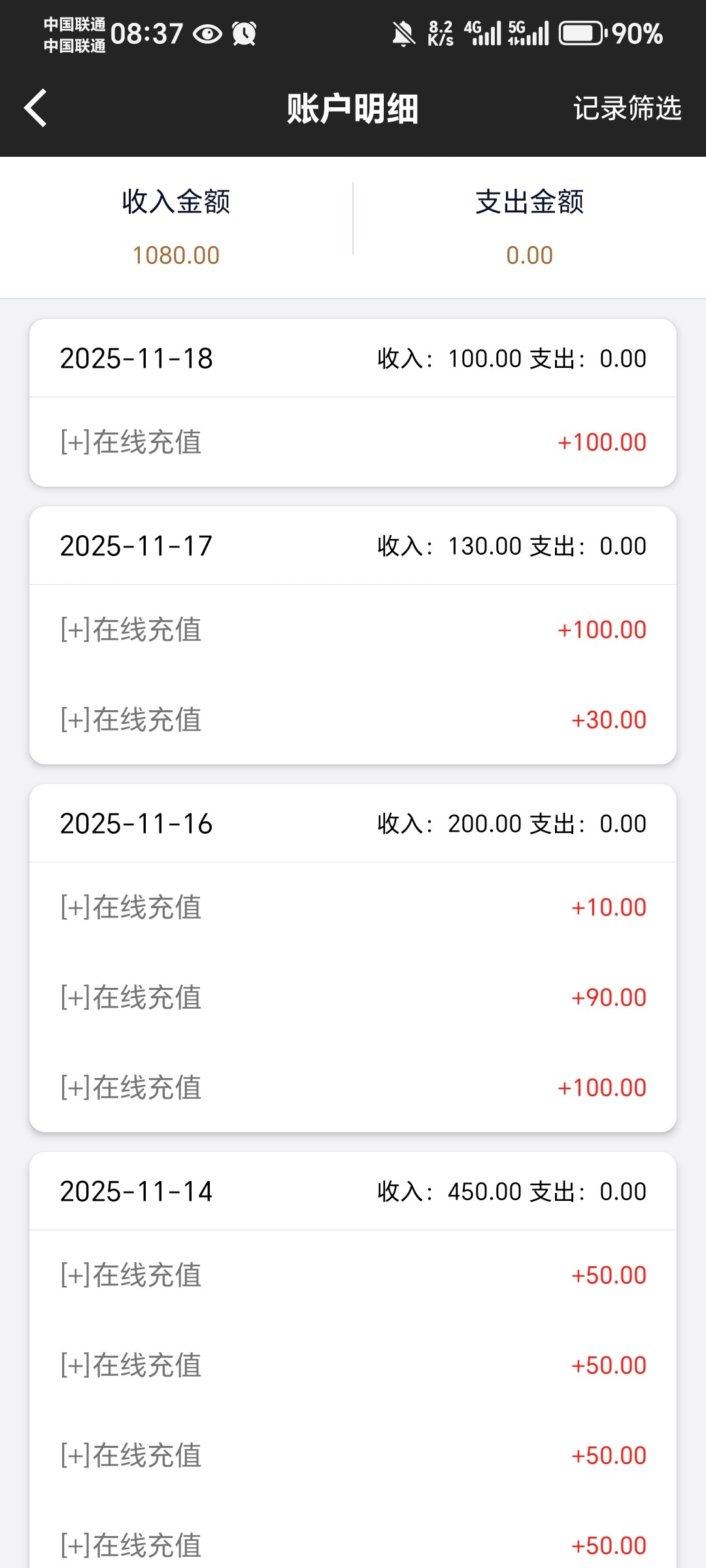Tap the income total 1080.00
This screenshot has height=1568, width=706.
click(x=176, y=254)
